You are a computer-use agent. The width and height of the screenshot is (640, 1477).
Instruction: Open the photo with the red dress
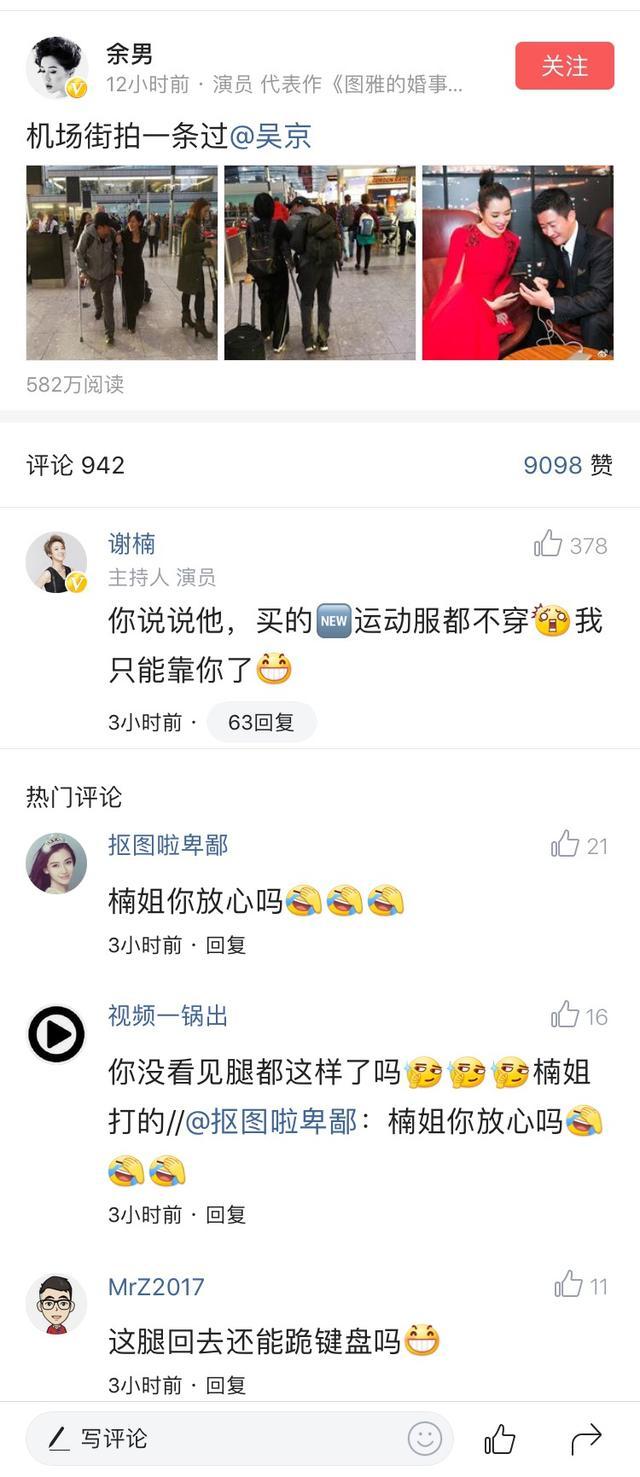[517, 262]
